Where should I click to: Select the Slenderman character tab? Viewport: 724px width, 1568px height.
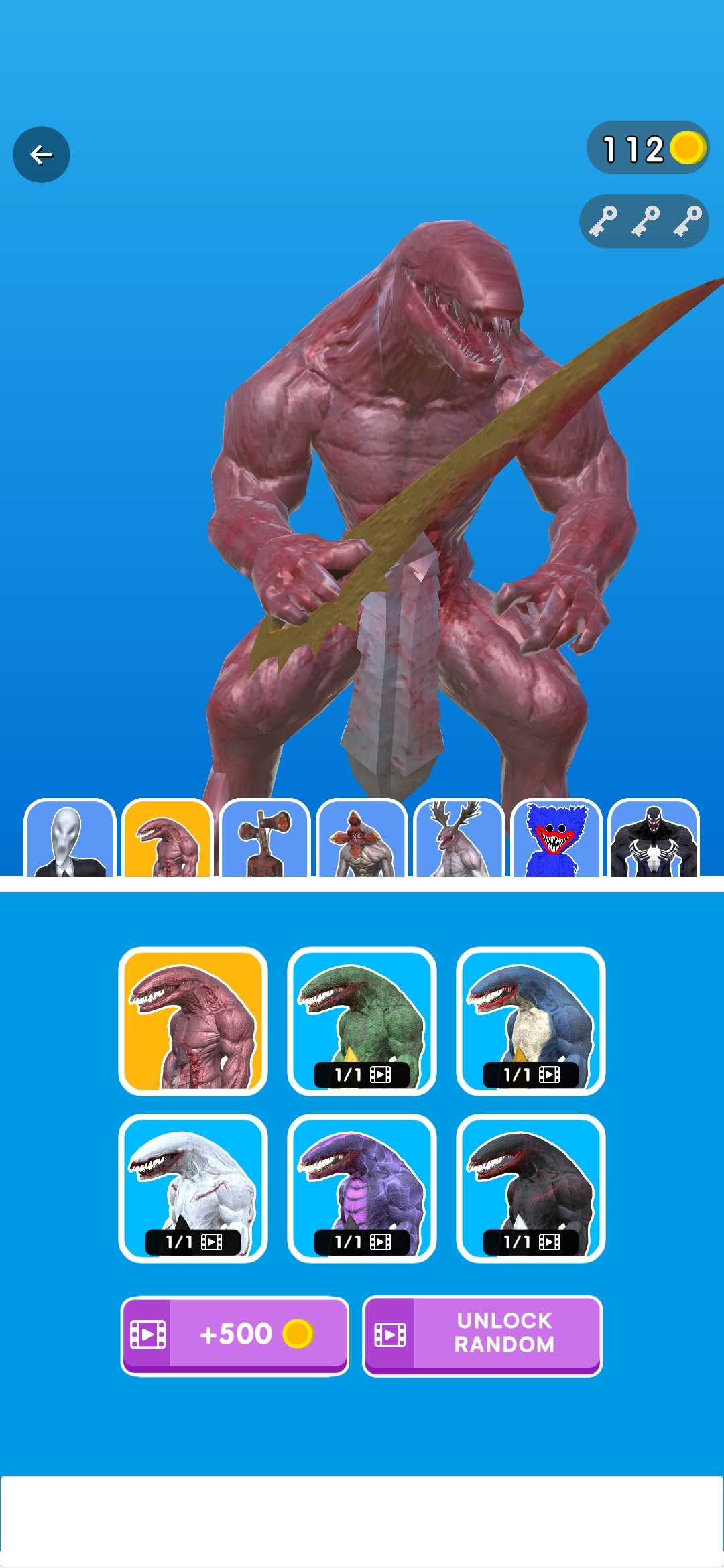coord(70,840)
